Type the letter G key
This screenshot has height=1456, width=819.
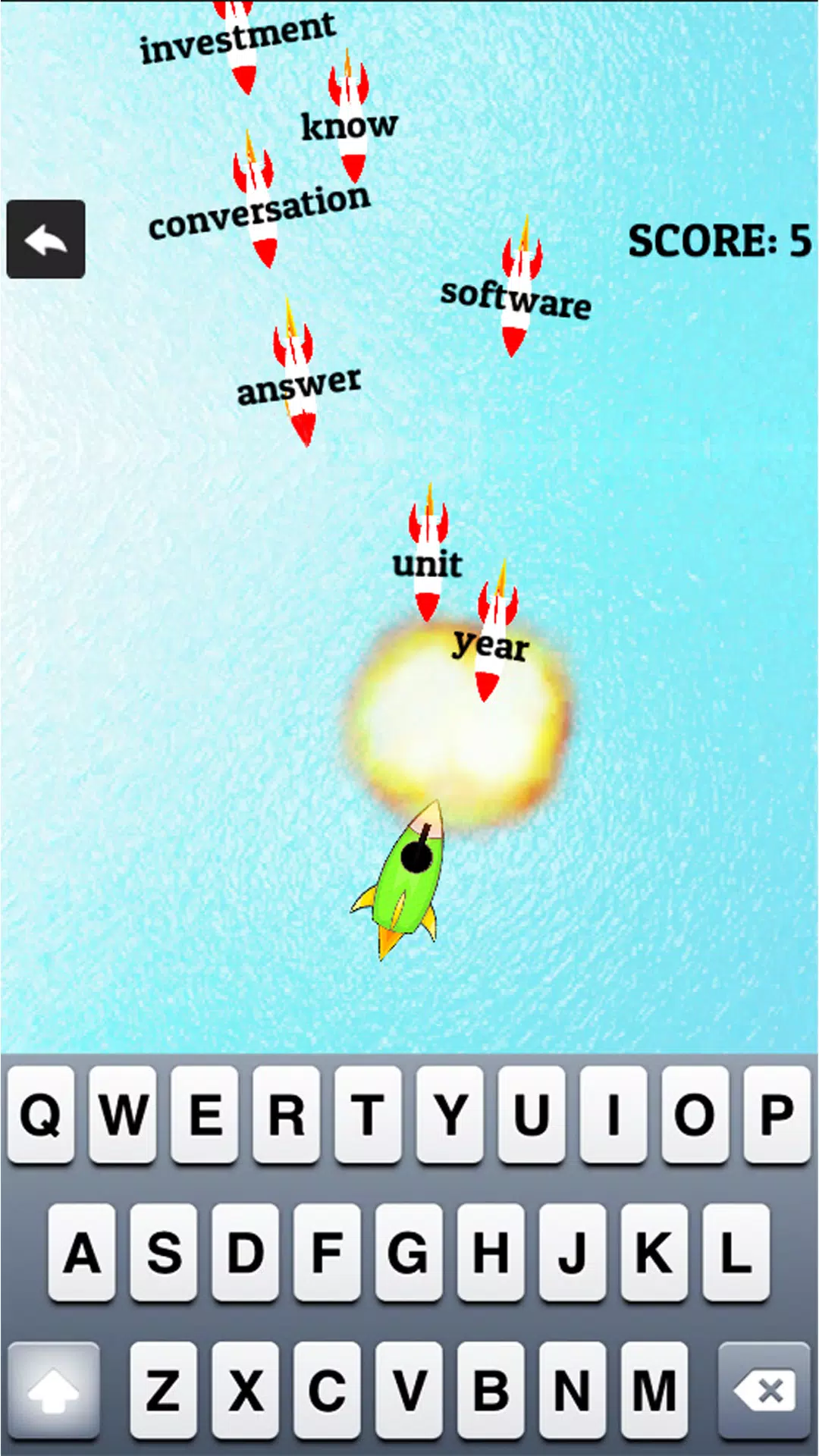409,1252
